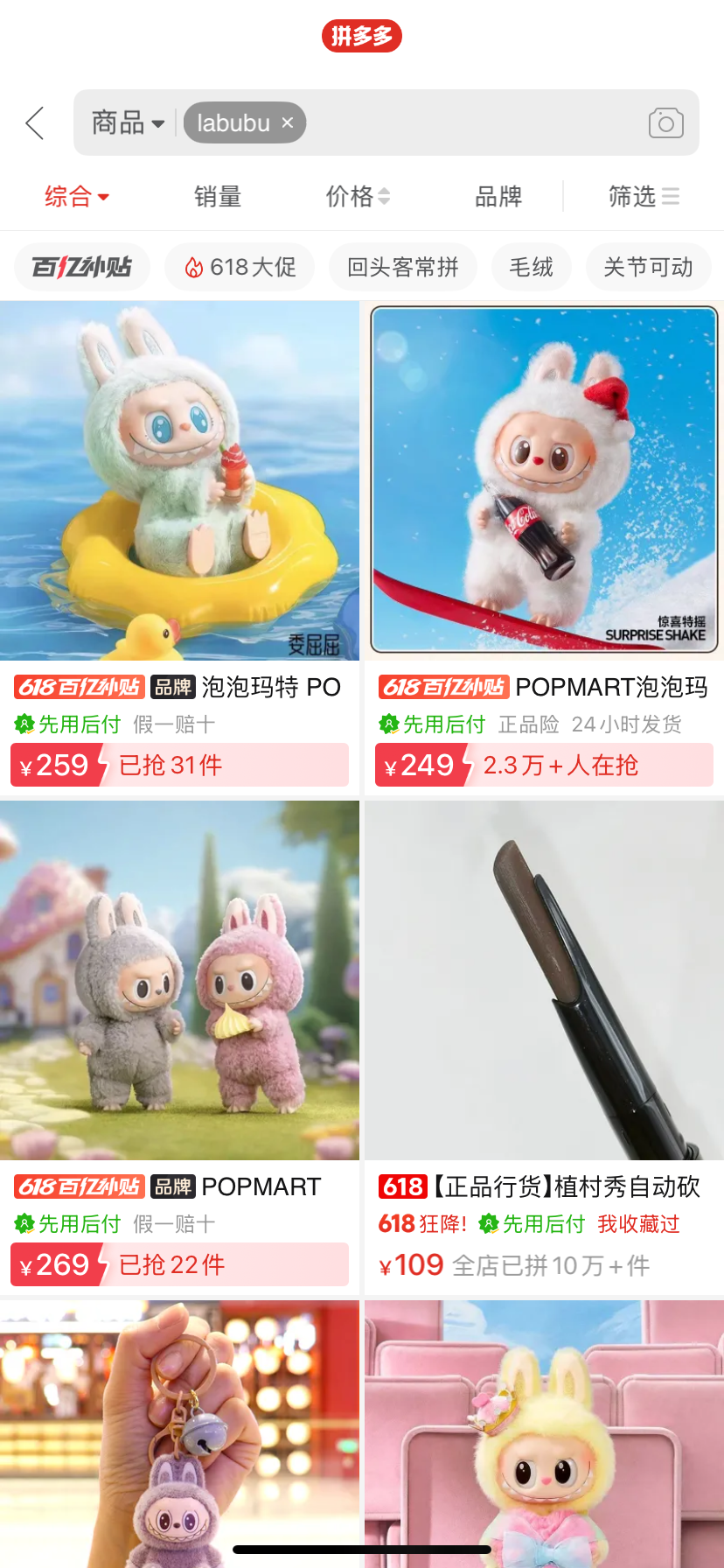Open the 综合 sort dropdown

click(75, 197)
